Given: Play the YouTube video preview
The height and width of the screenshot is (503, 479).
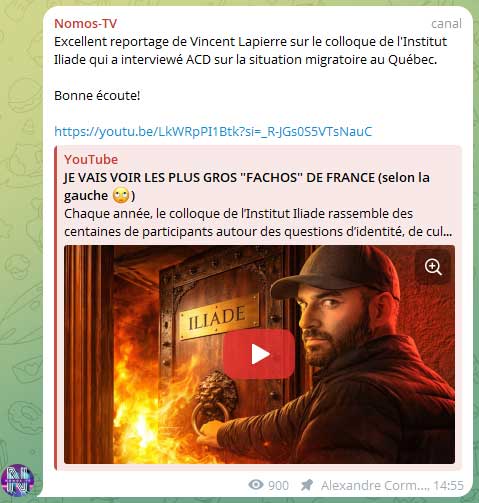Looking at the screenshot, I should (259, 354).
